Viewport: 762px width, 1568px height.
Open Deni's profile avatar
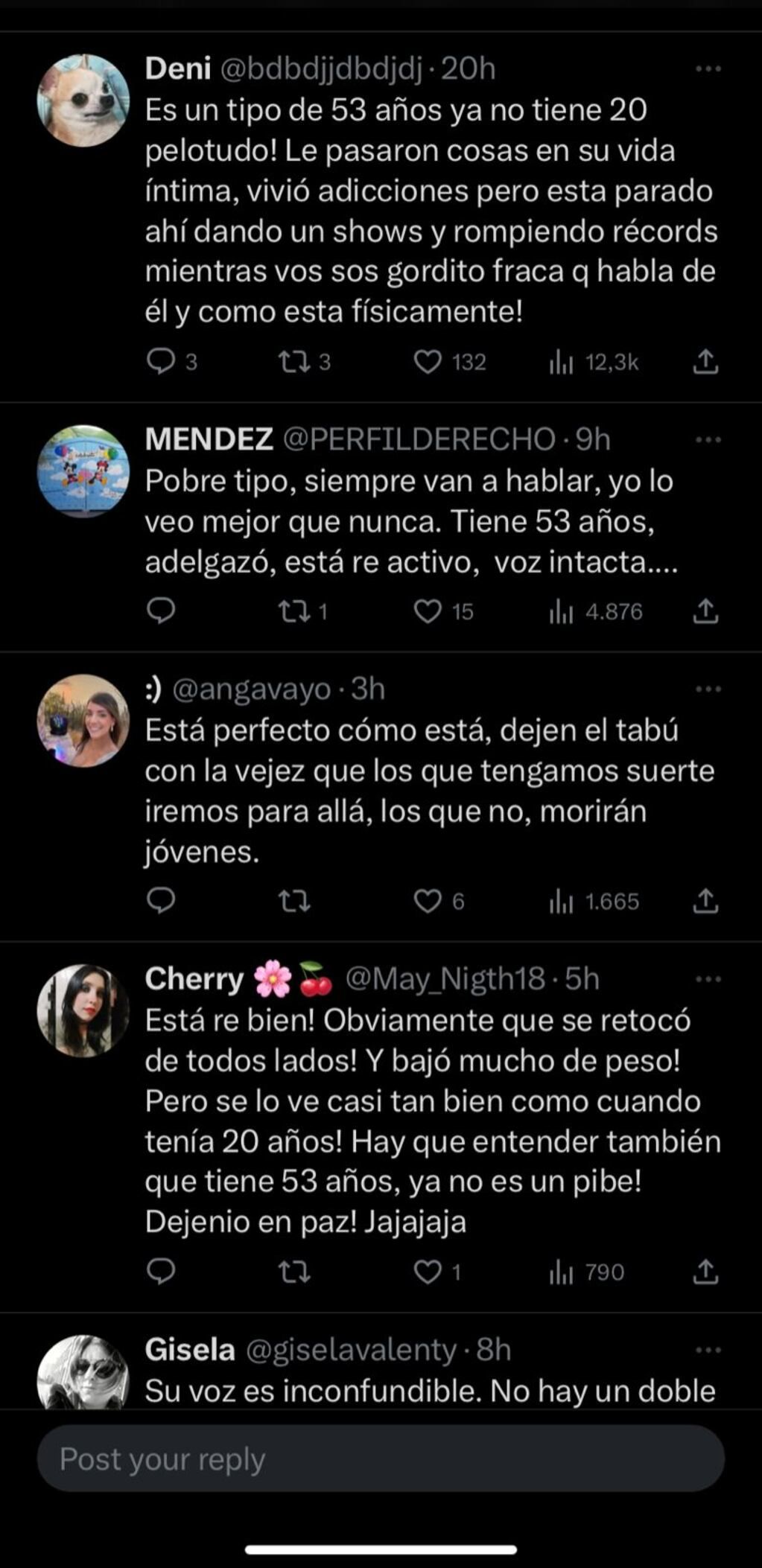tap(83, 101)
